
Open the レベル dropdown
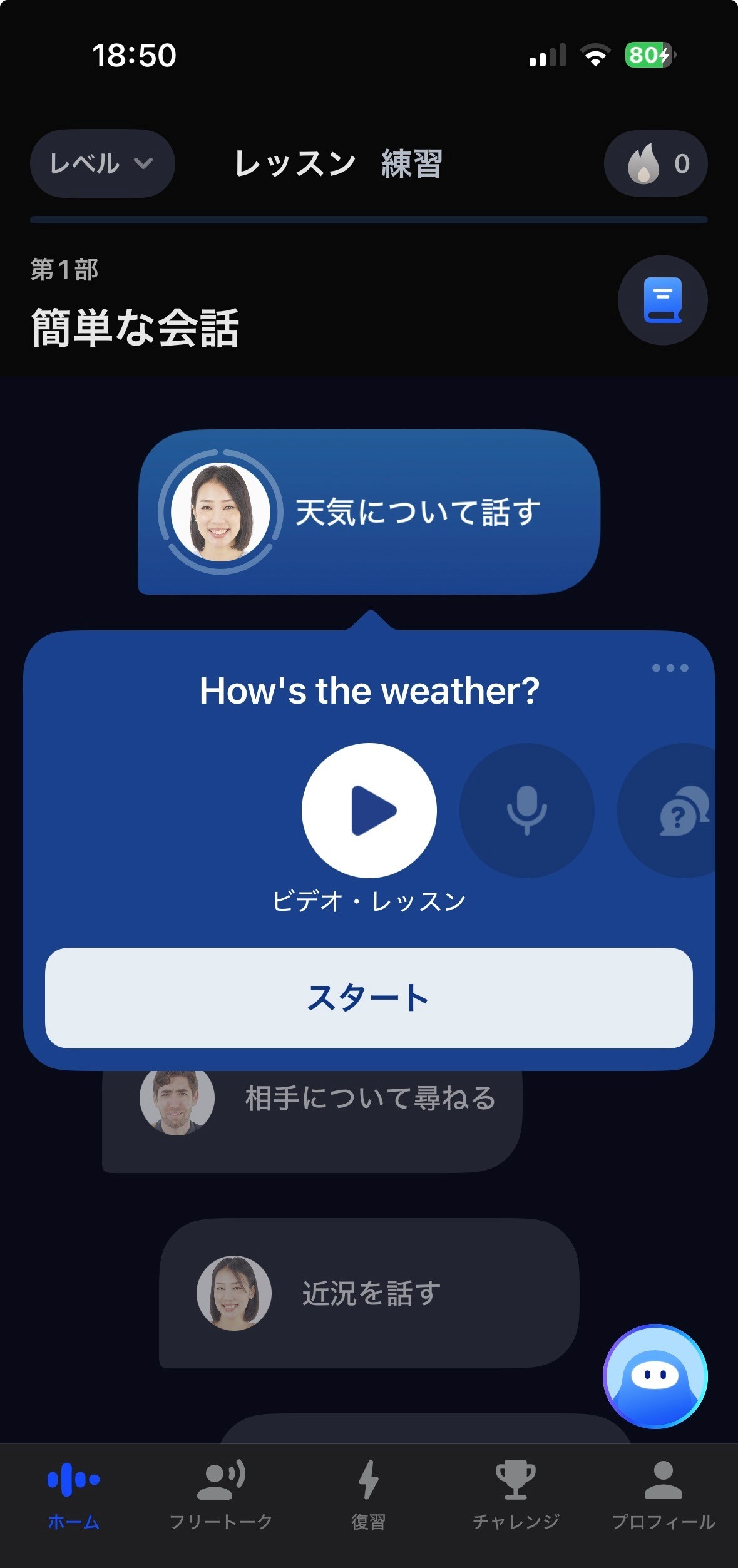coord(102,164)
